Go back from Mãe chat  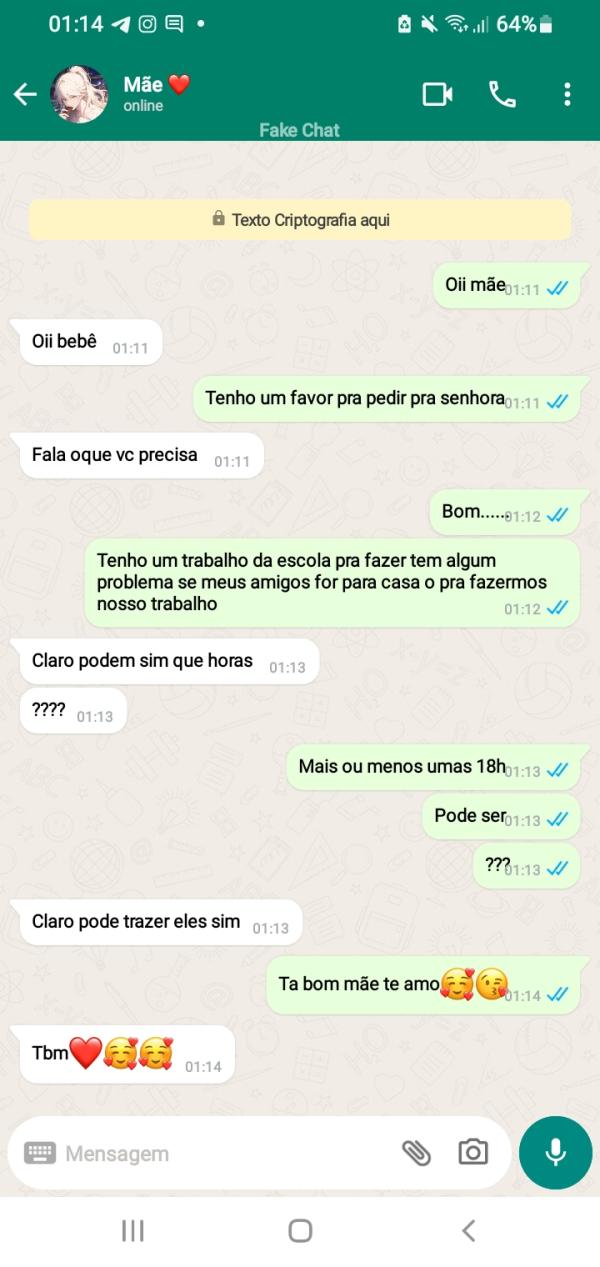pyautogui.click(x=25, y=94)
